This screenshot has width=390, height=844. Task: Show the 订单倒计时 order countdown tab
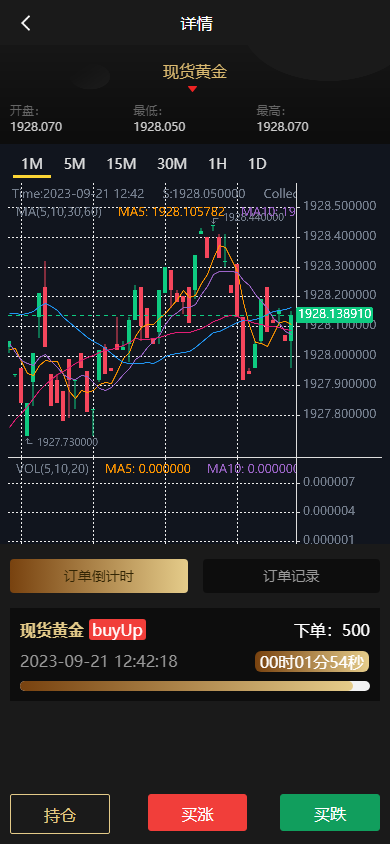click(x=99, y=576)
